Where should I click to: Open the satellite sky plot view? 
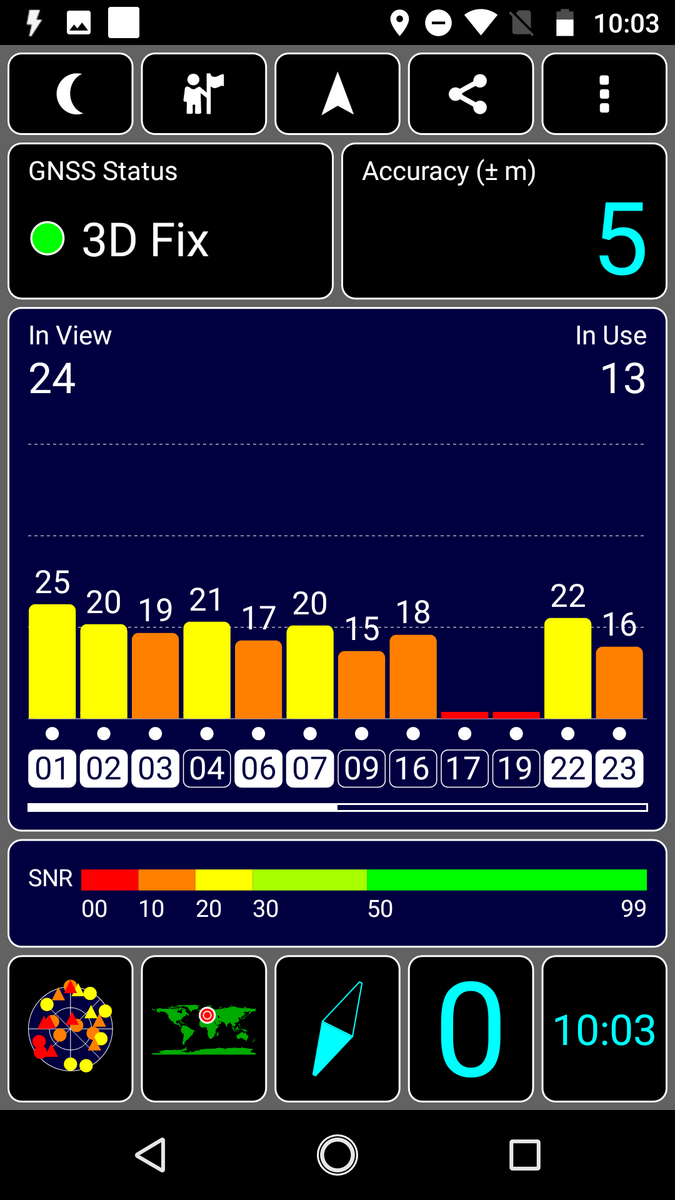click(x=70, y=1029)
